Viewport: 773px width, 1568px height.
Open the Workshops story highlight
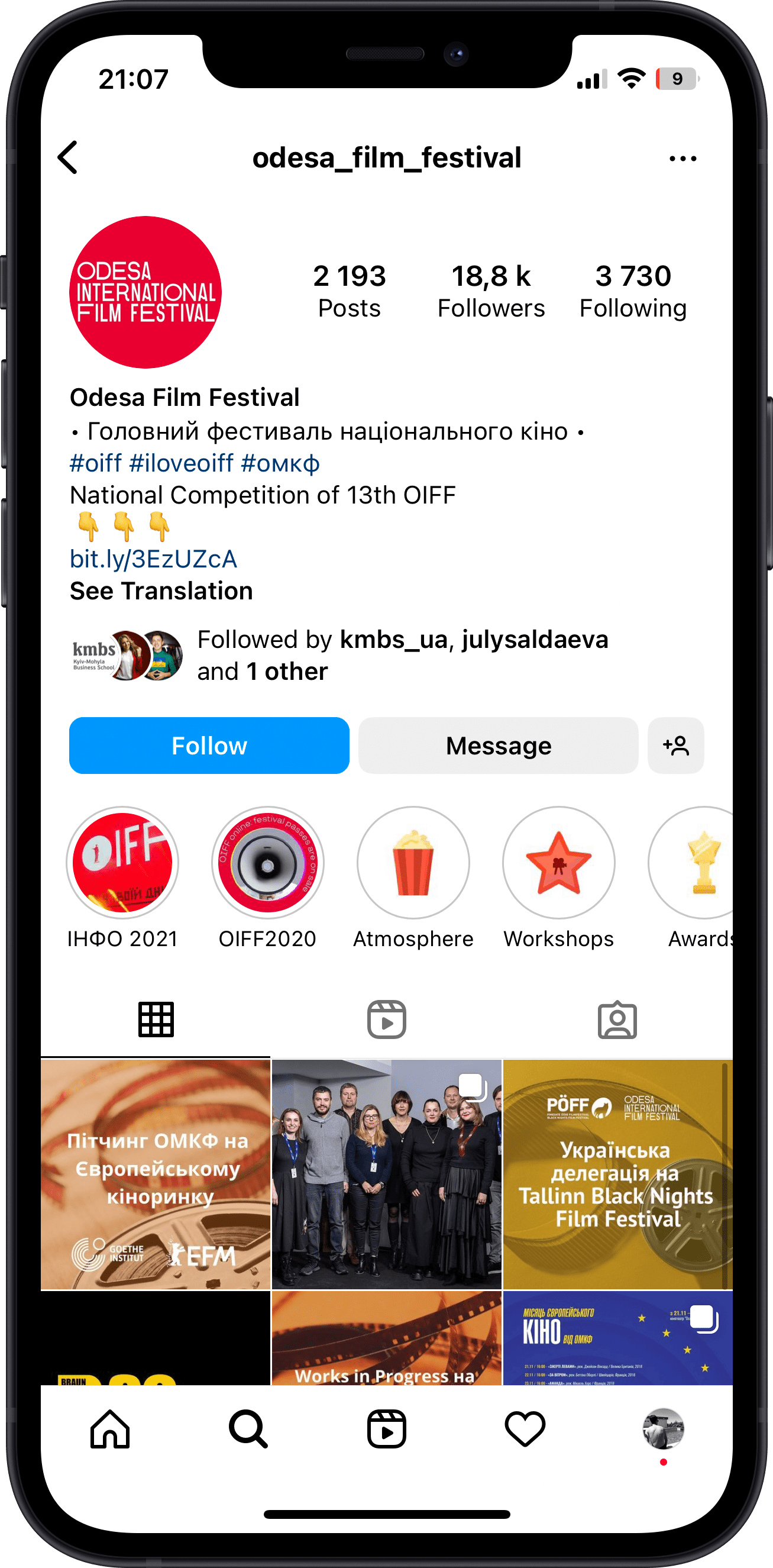[558, 863]
